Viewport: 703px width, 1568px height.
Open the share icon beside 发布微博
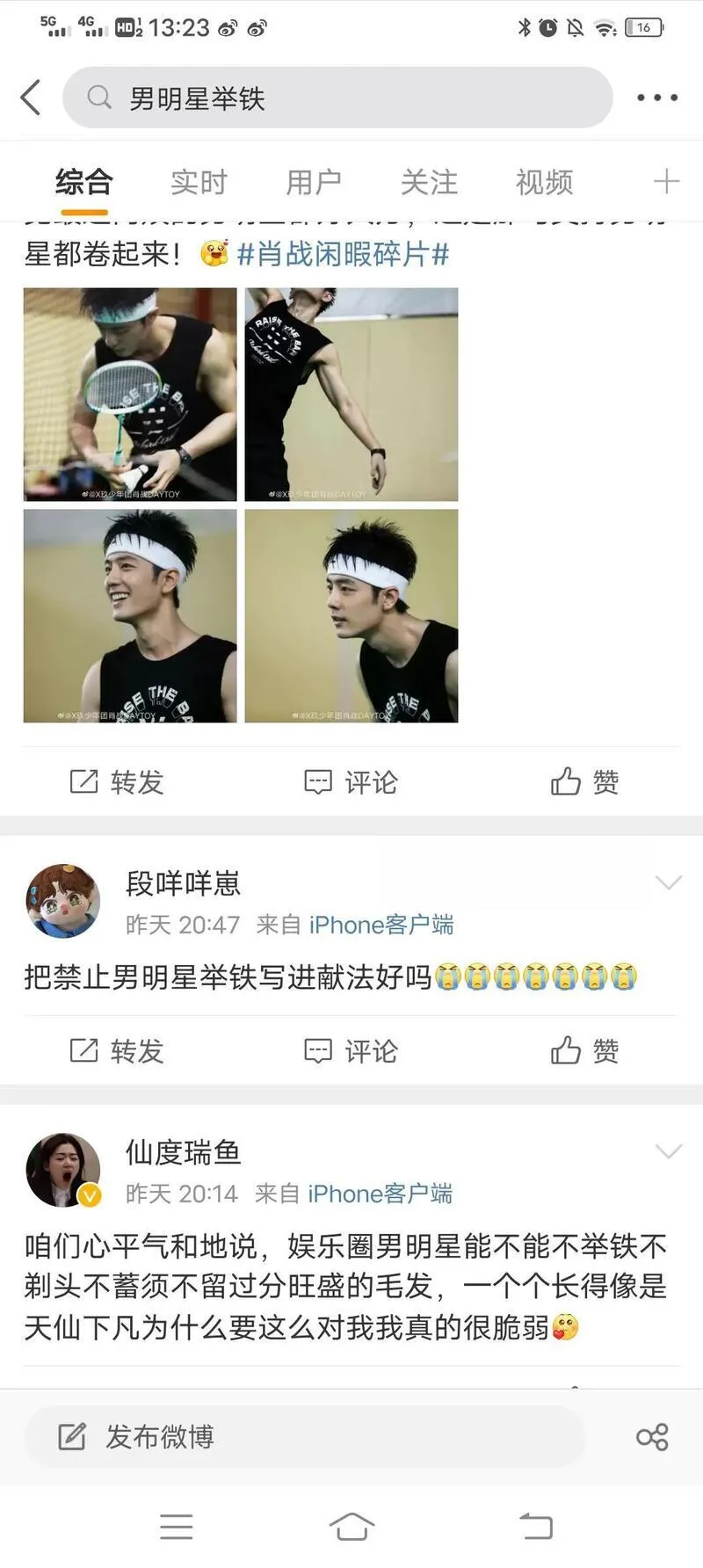click(652, 1437)
